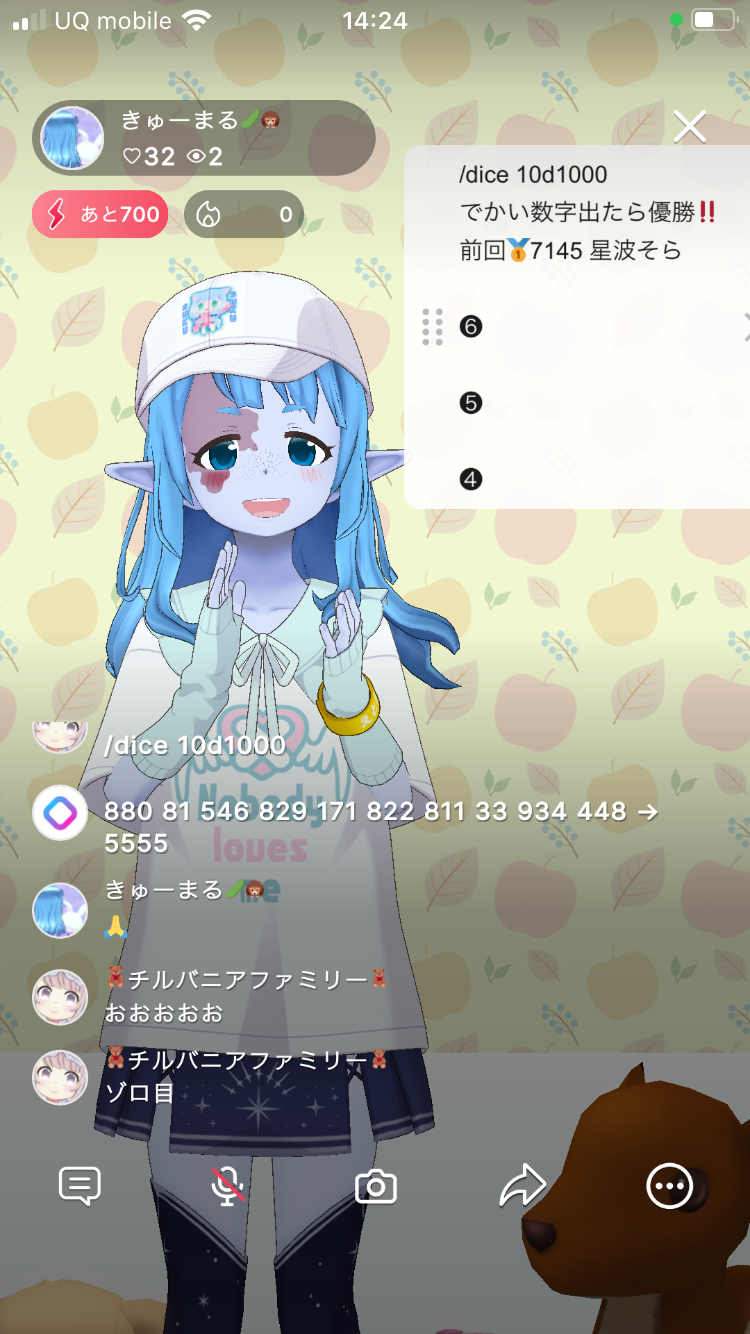Toggle the muted microphone
750x1334 pixels.
coord(229,1187)
